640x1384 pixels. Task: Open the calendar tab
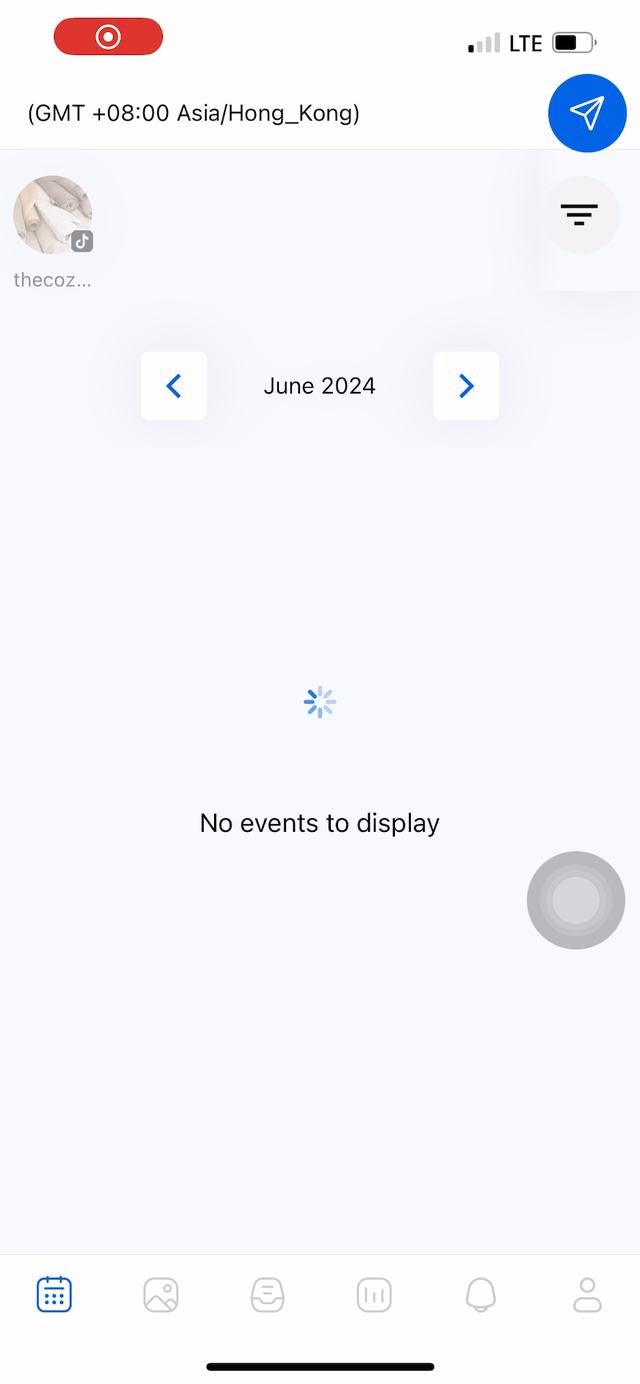(54, 1295)
